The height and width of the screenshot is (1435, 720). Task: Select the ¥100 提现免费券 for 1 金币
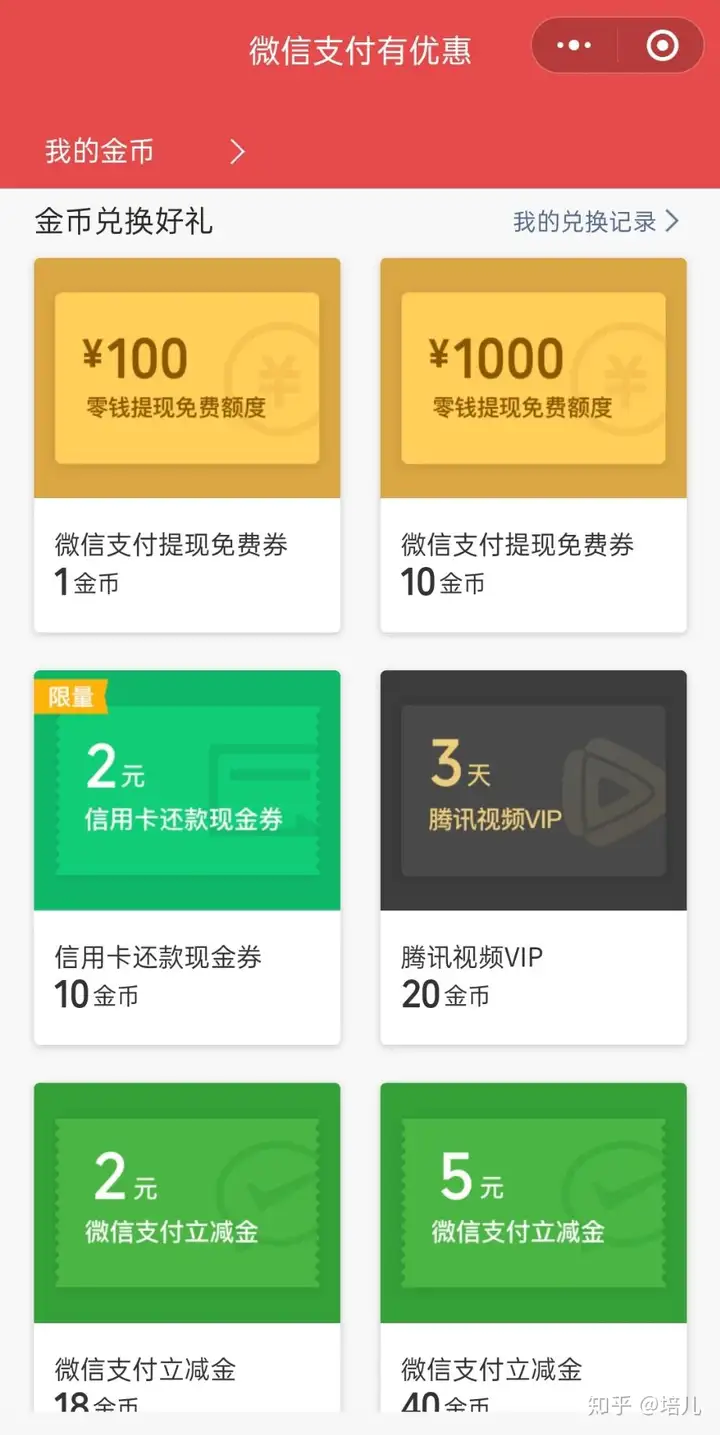tap(187, 445)
